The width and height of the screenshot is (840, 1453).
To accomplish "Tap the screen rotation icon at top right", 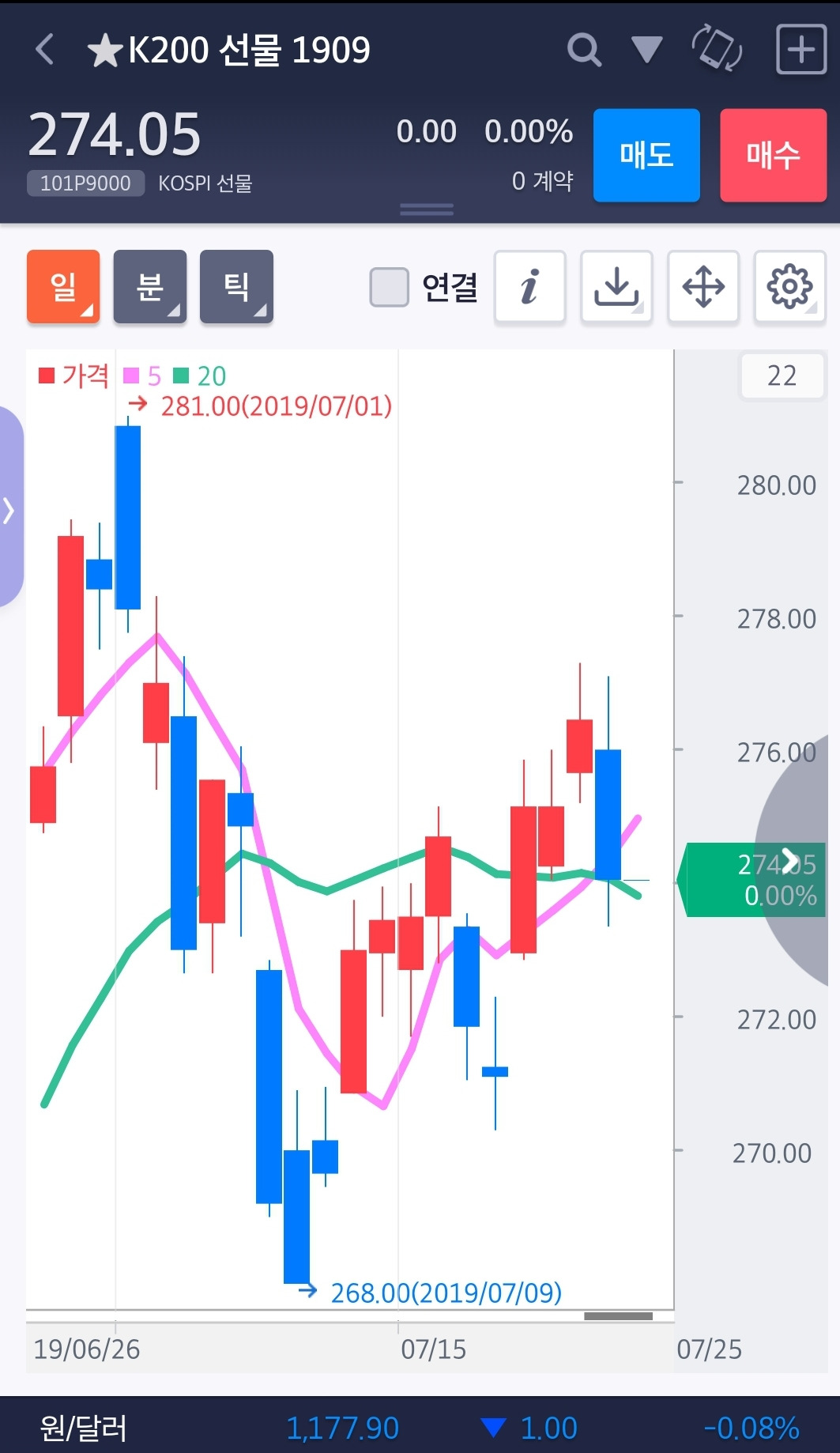I will [x=714, y=49].
